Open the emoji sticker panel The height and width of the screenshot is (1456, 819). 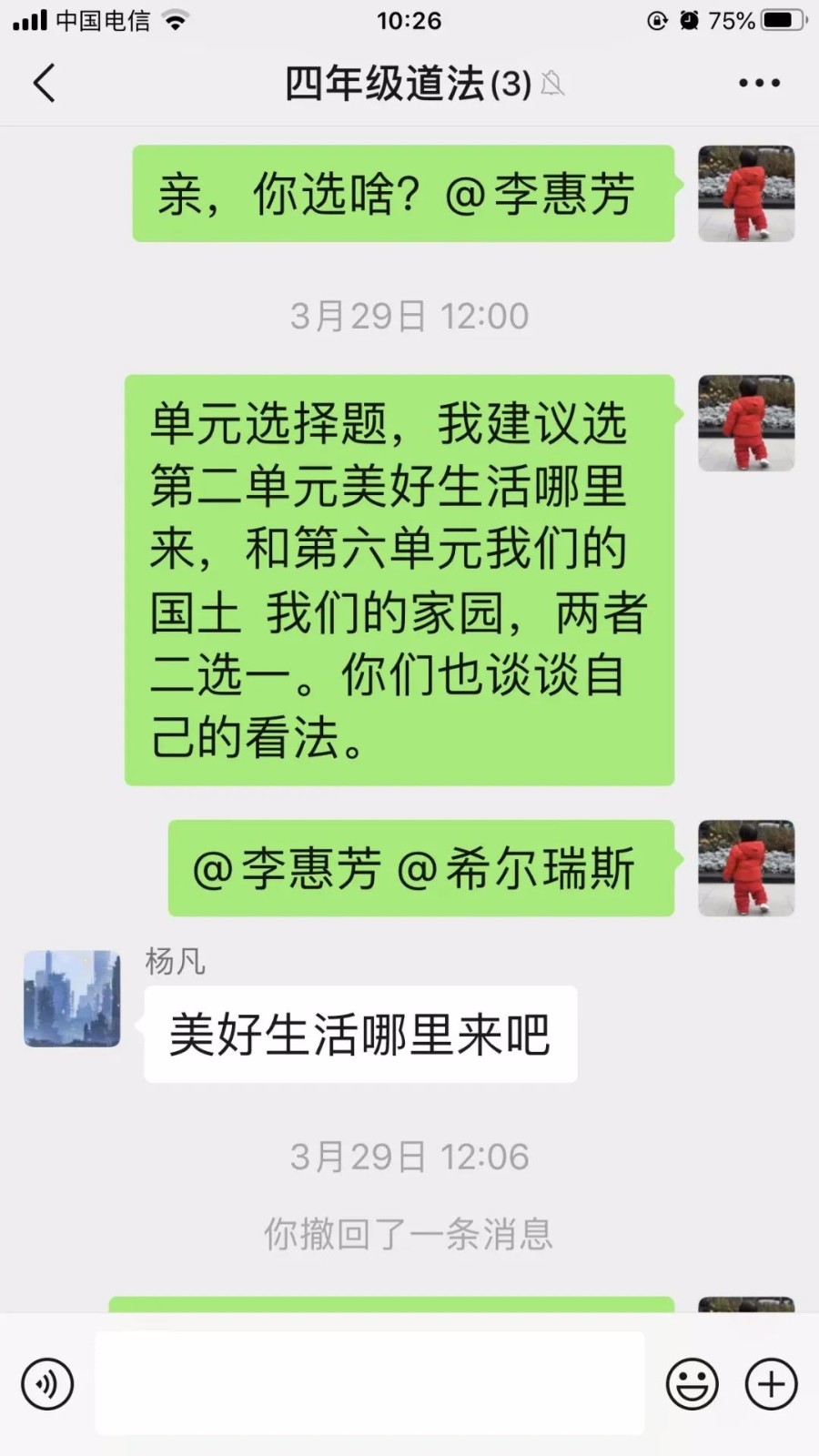pos(692,1384)
